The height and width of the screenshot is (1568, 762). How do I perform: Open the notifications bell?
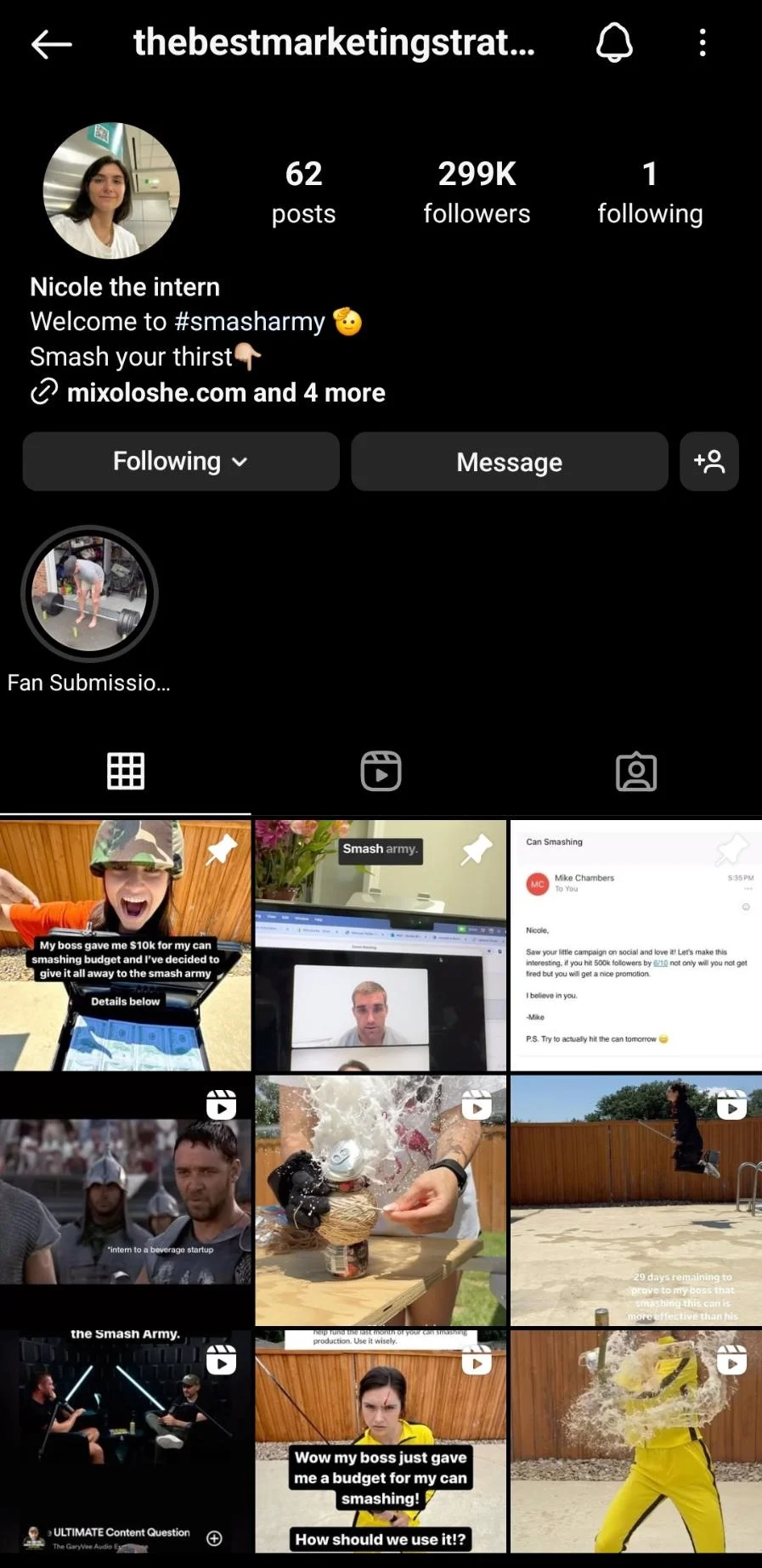coord(613,42)
